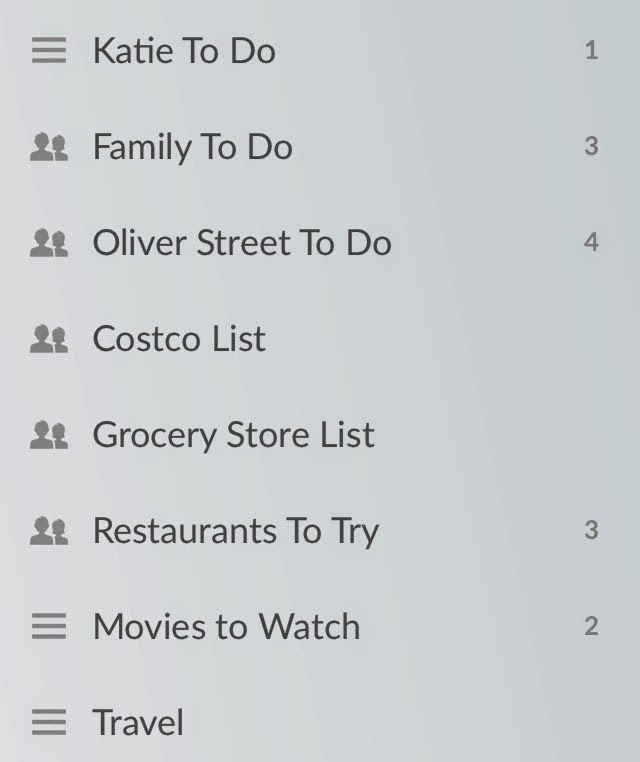The height and width of the screenshot is (762, 640).
Task: Tap the Travel list
Action: [x=138, y=723]
